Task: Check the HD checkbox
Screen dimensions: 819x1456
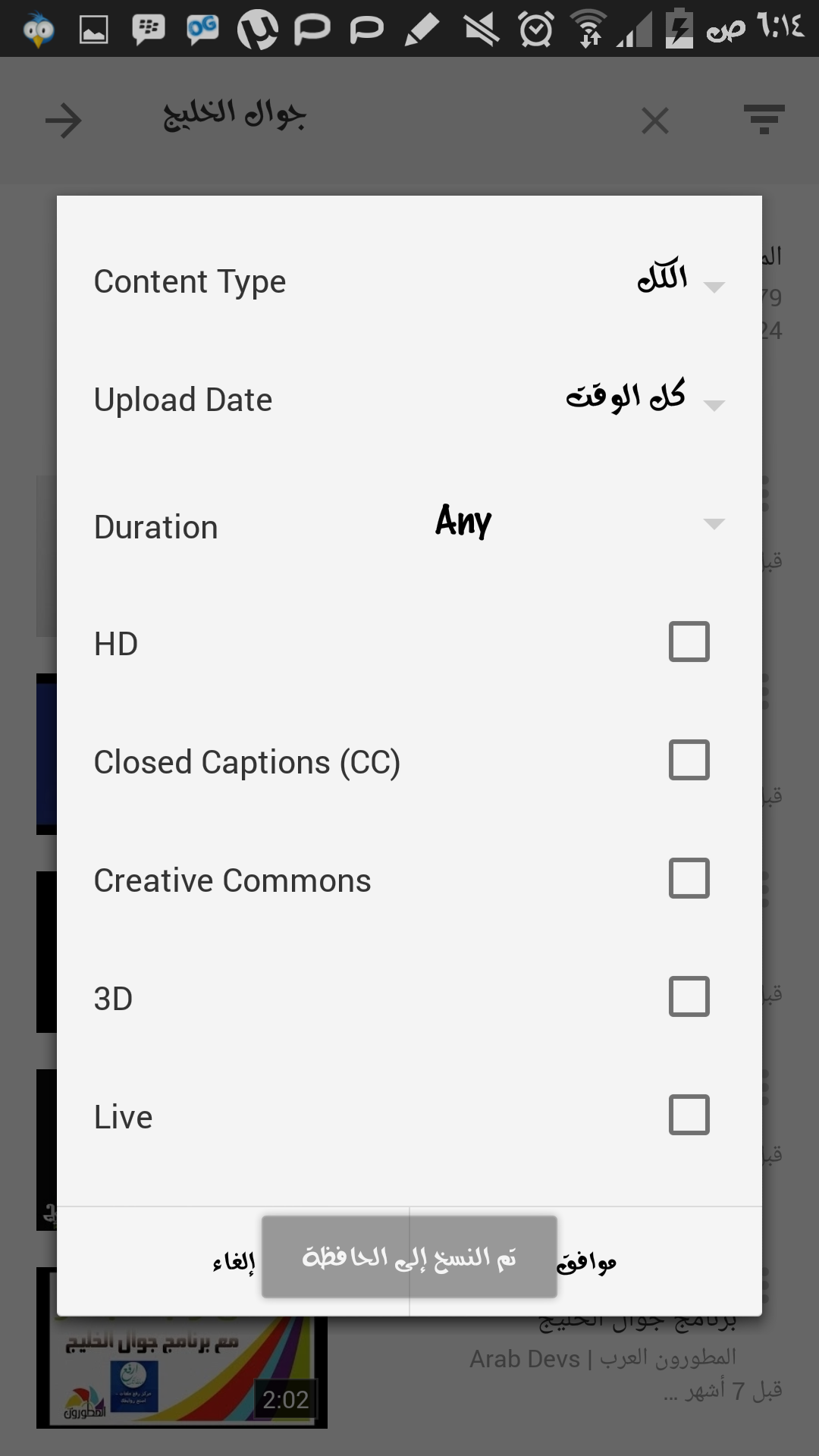Action: click(689, 642)
